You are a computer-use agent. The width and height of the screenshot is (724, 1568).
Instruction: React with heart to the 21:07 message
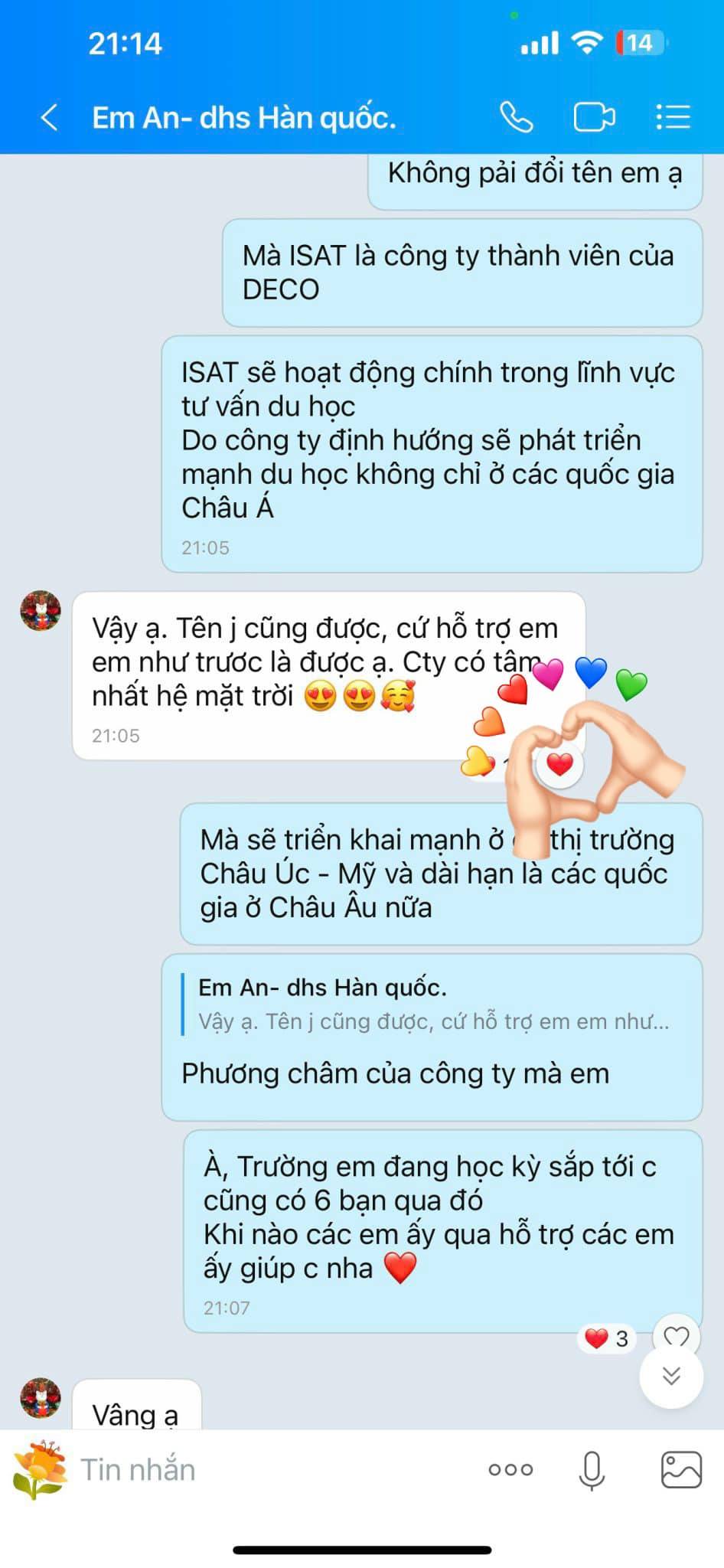676,1338
